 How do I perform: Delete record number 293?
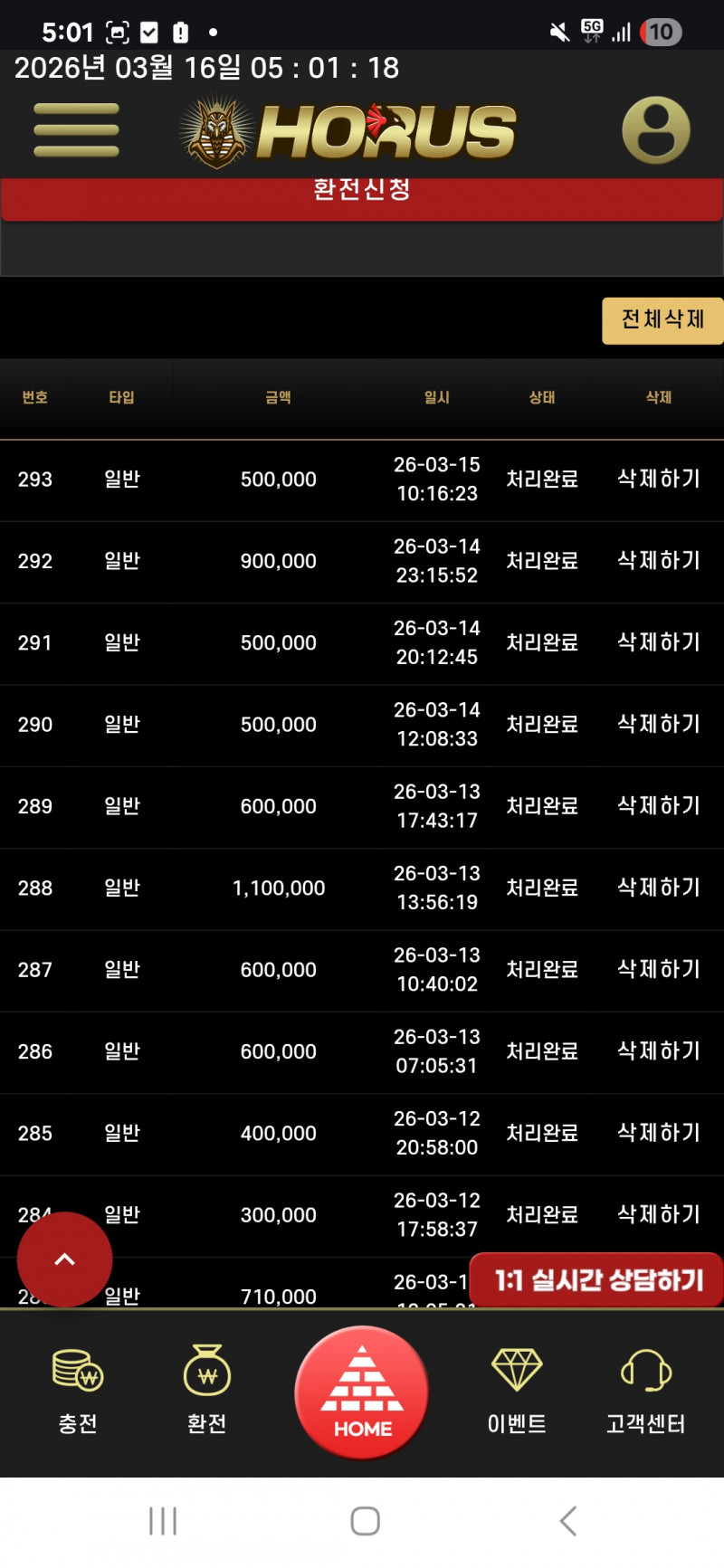[658, 479]
